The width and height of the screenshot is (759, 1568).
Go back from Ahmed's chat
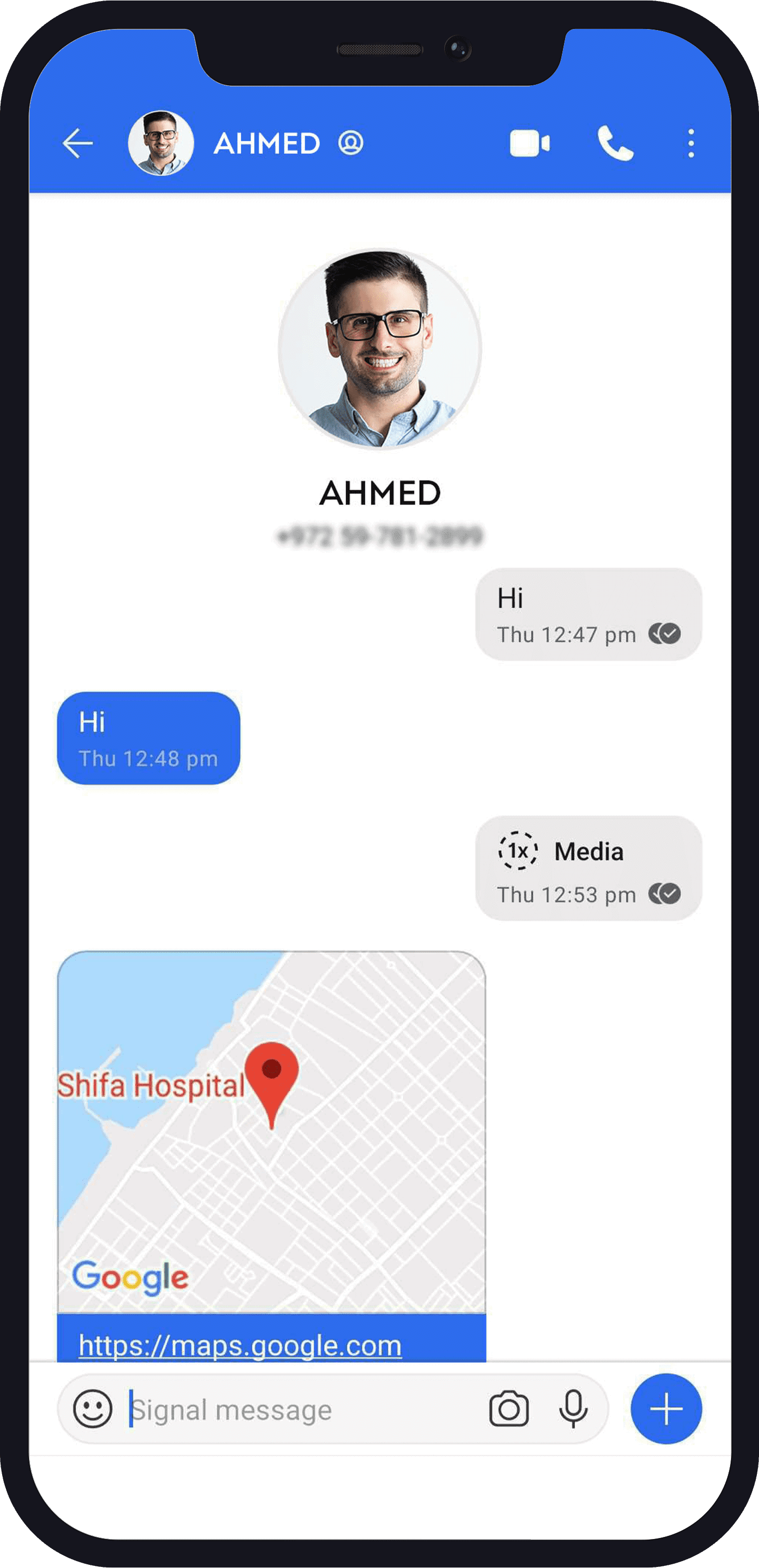point(78,144)
